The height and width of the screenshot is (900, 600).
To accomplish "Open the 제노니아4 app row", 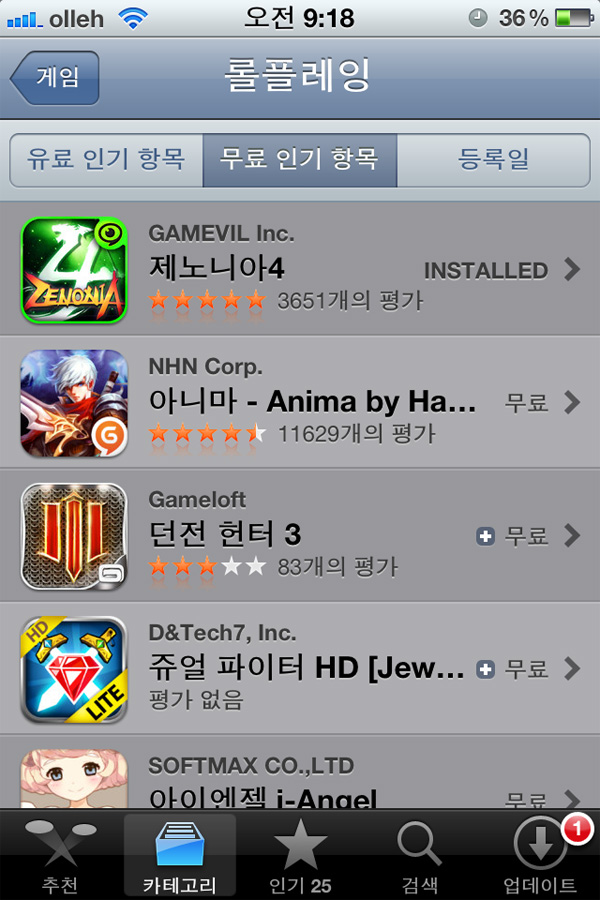I will 300,269.
